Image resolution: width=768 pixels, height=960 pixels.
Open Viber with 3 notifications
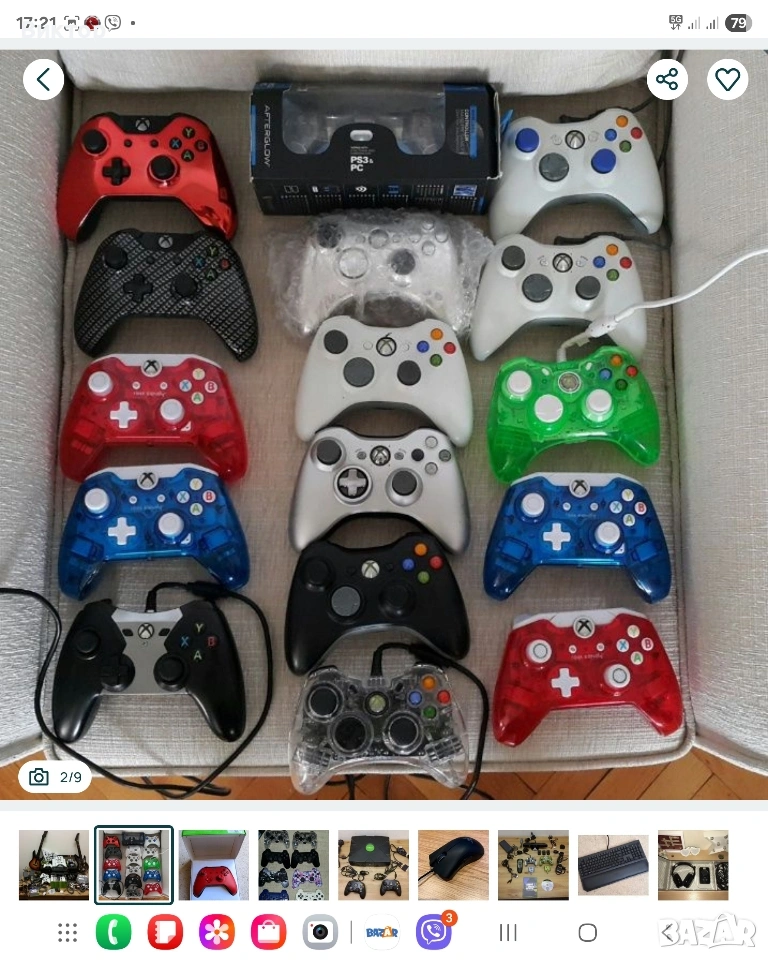click(433, 933)
